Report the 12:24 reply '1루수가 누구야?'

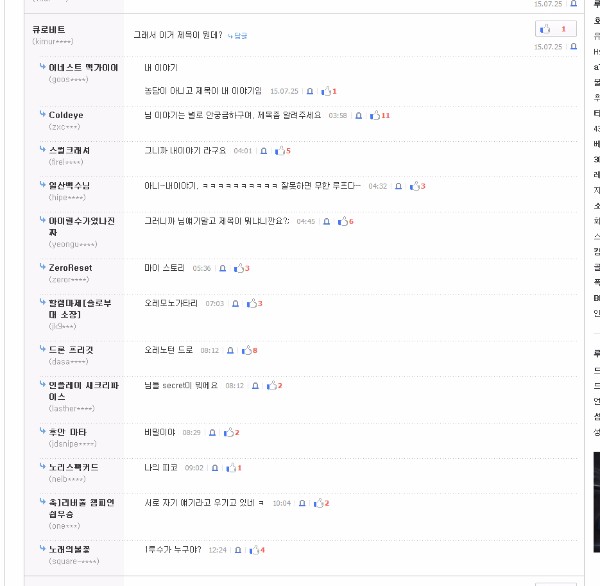click(x=237, y=549)
